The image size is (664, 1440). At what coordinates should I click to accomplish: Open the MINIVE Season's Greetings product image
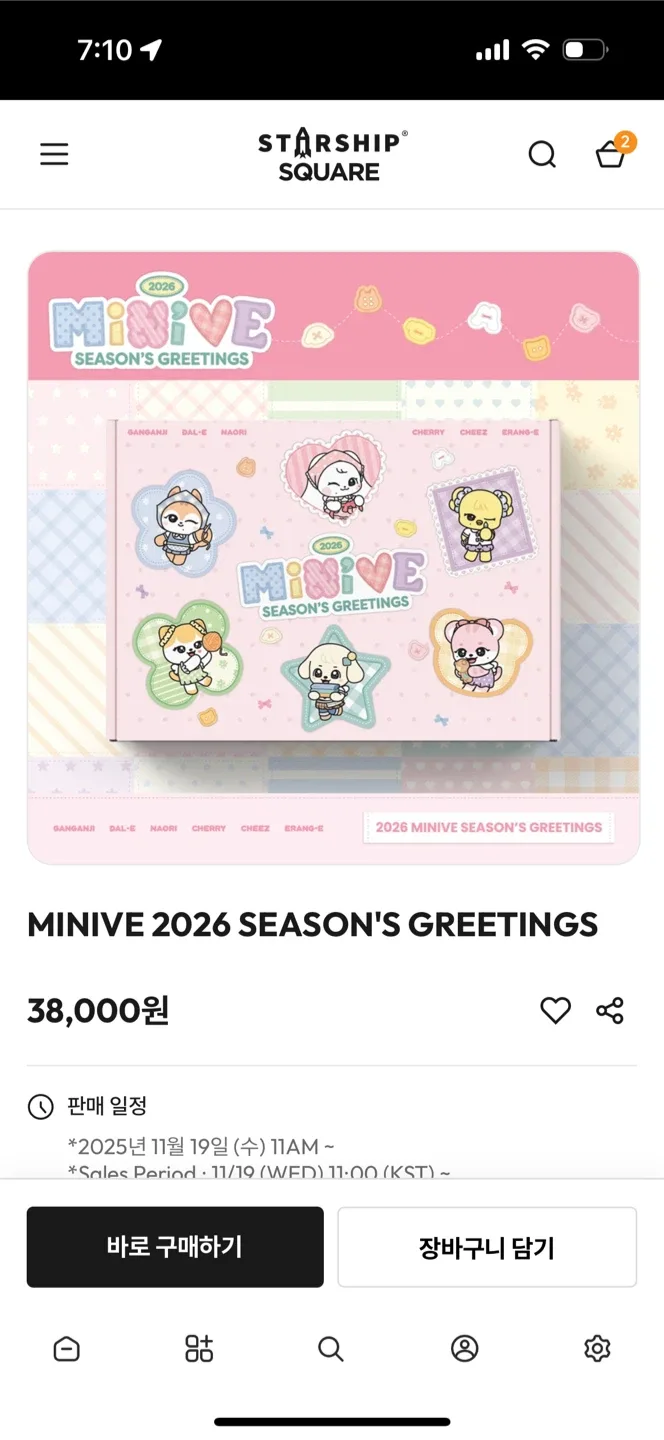click(x=333, y=557)
